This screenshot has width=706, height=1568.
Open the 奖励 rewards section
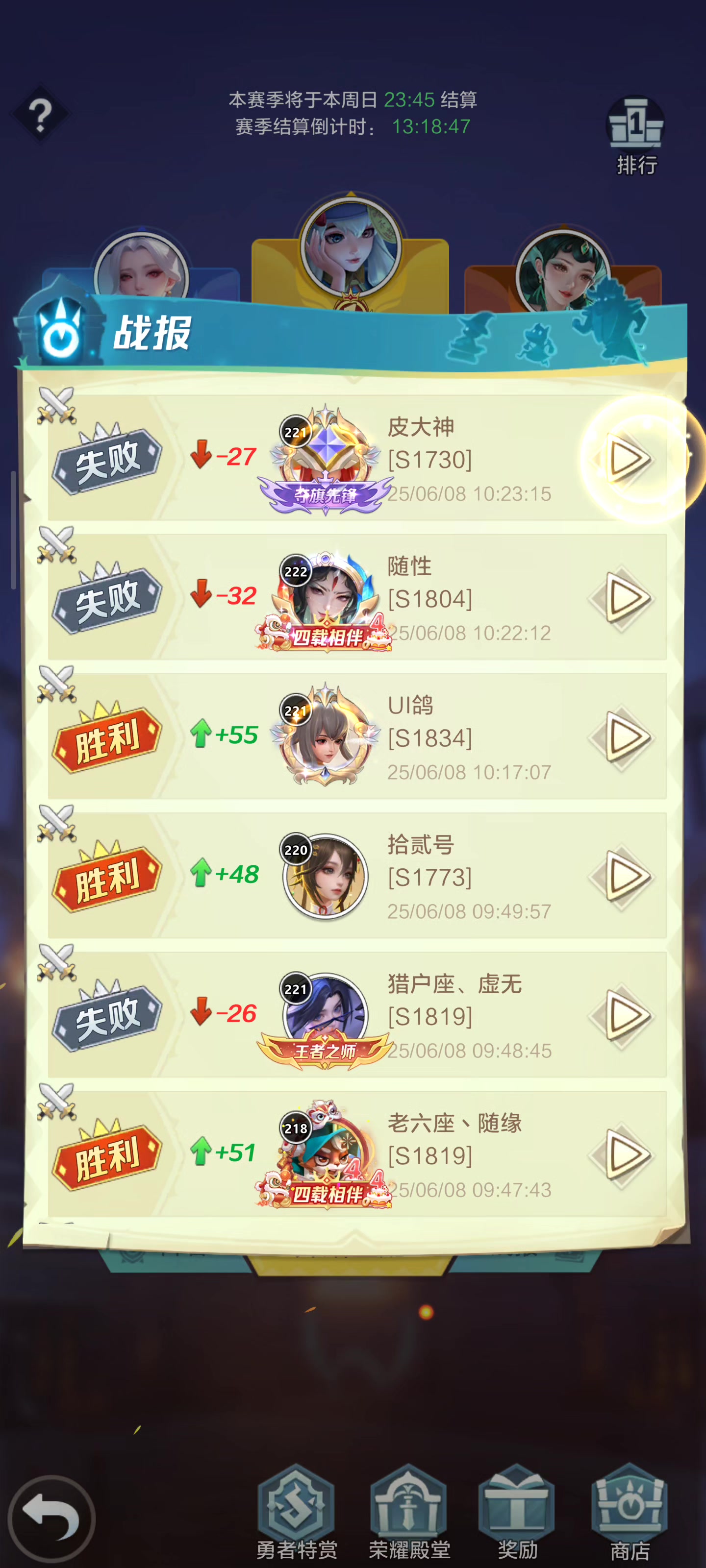point(517,1512)
